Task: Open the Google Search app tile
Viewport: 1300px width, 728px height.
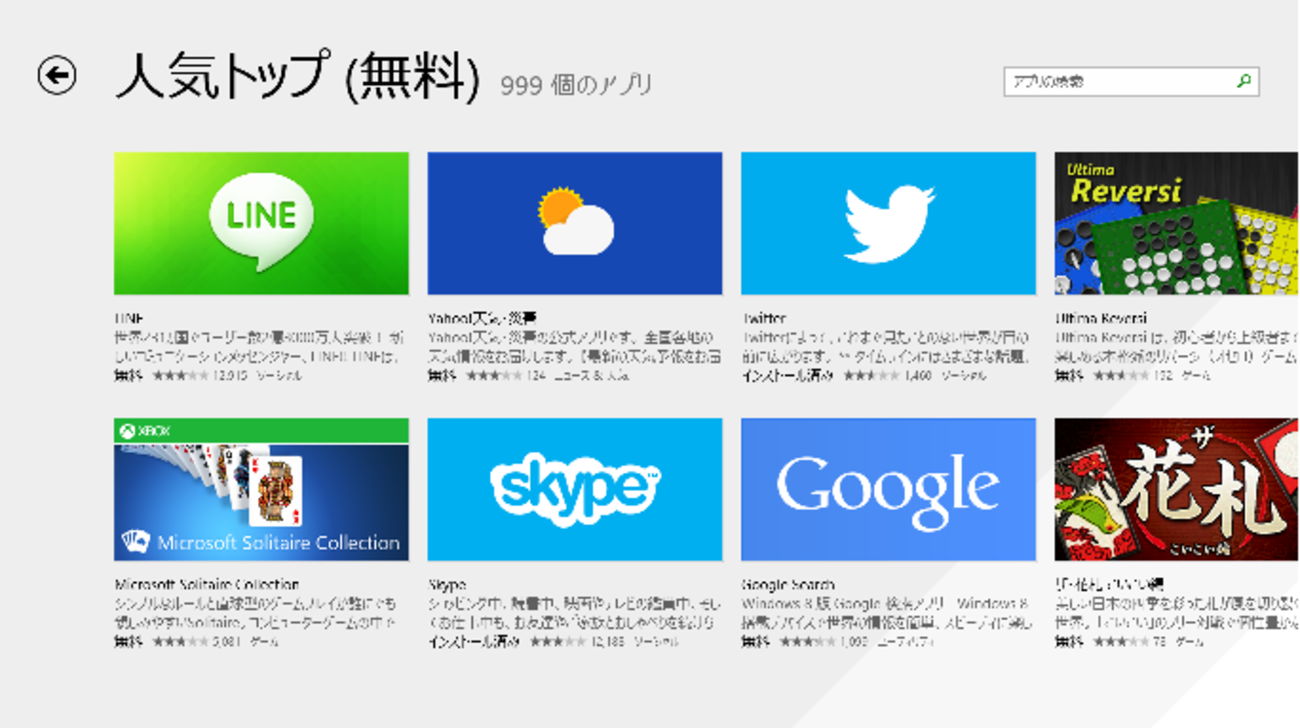Action: tap(888, 489)
